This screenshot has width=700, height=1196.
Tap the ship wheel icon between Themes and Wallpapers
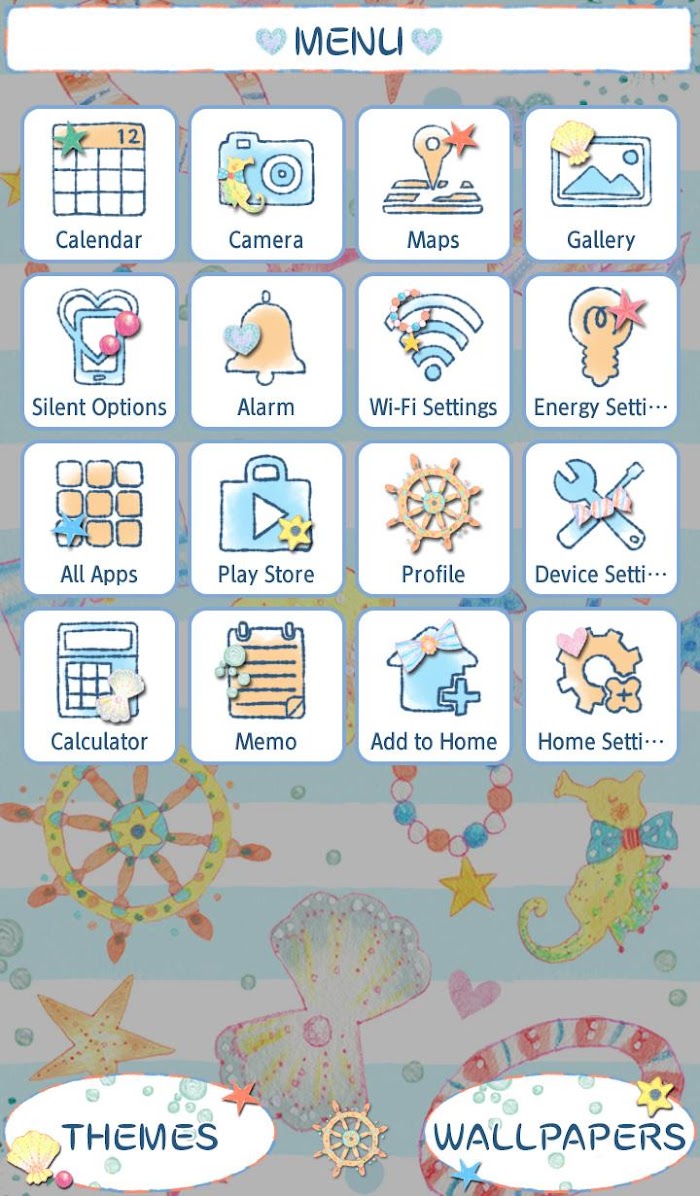coord(350,1137)
